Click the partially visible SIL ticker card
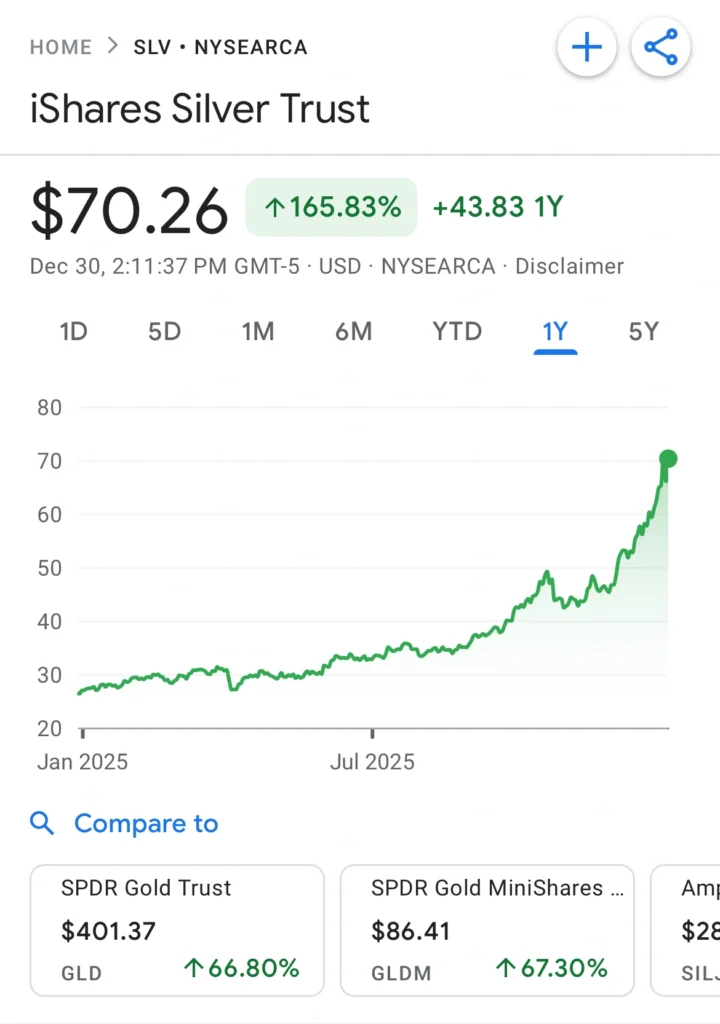The width and height of the screenshot is (720, 1024). 690,930
